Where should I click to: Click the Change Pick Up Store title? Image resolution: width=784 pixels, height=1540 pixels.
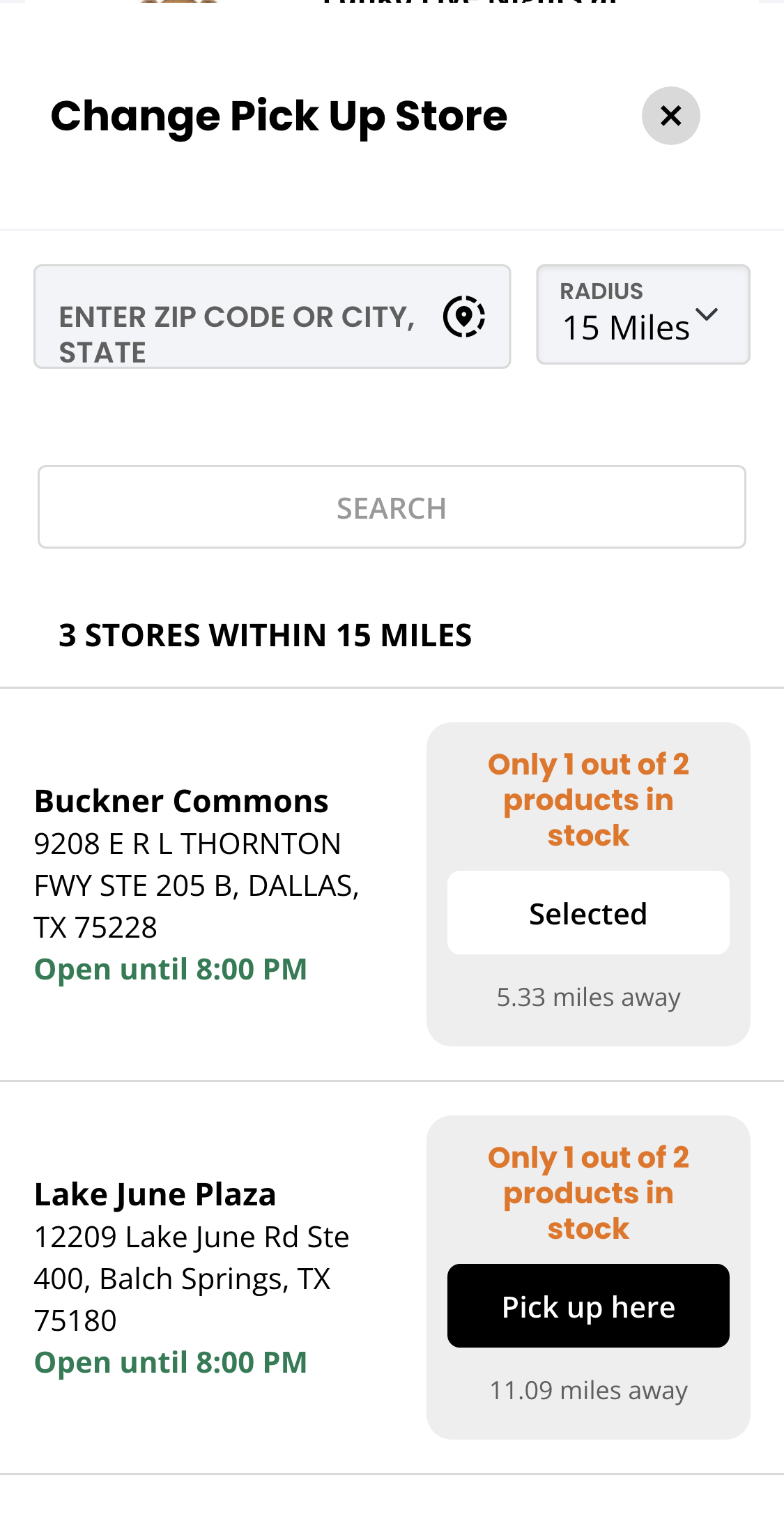point(278,116)
